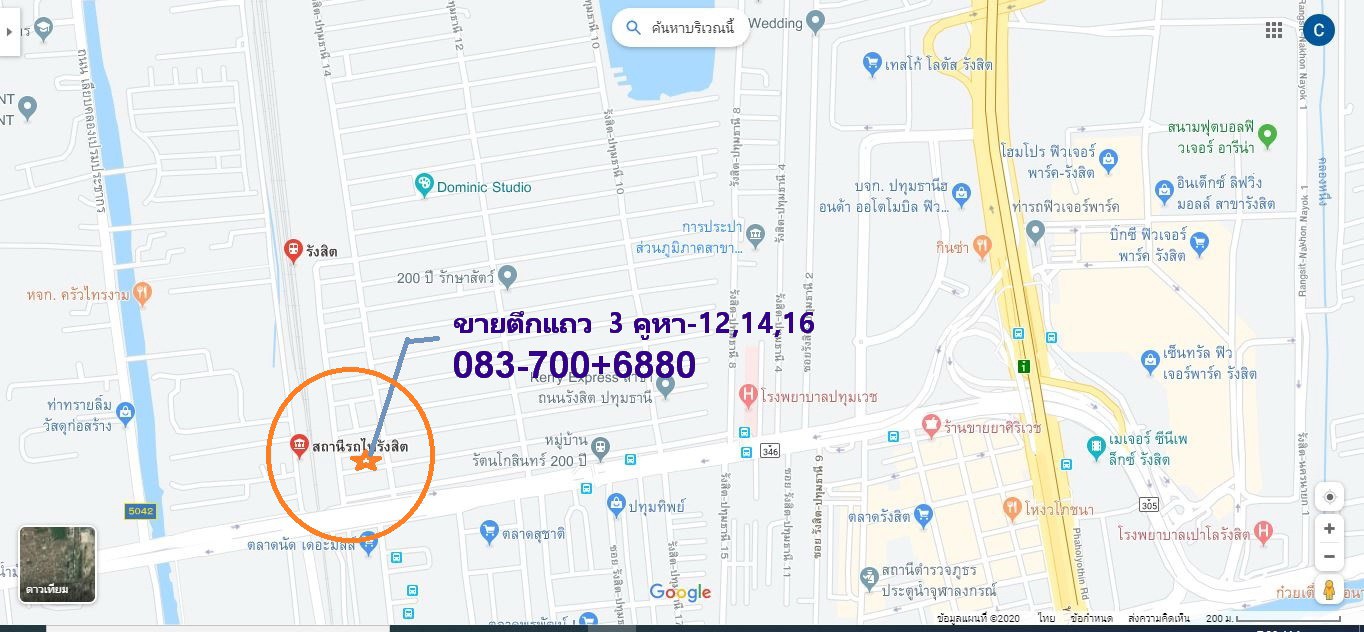
Task: Open the โรงพยาบาลเปาโลรังสิต marker
Action: [x=1263, y=532]
